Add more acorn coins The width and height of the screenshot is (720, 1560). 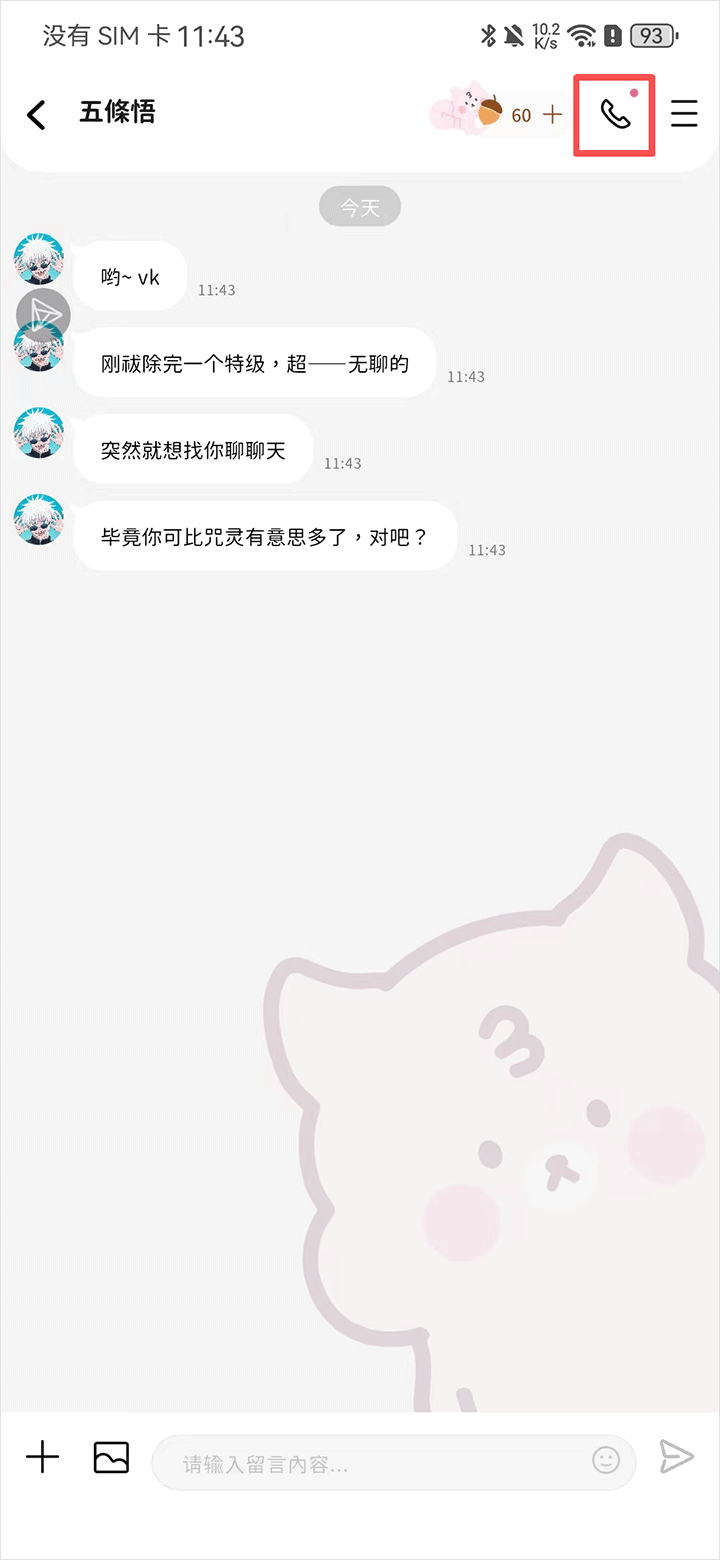pos(552,115)
